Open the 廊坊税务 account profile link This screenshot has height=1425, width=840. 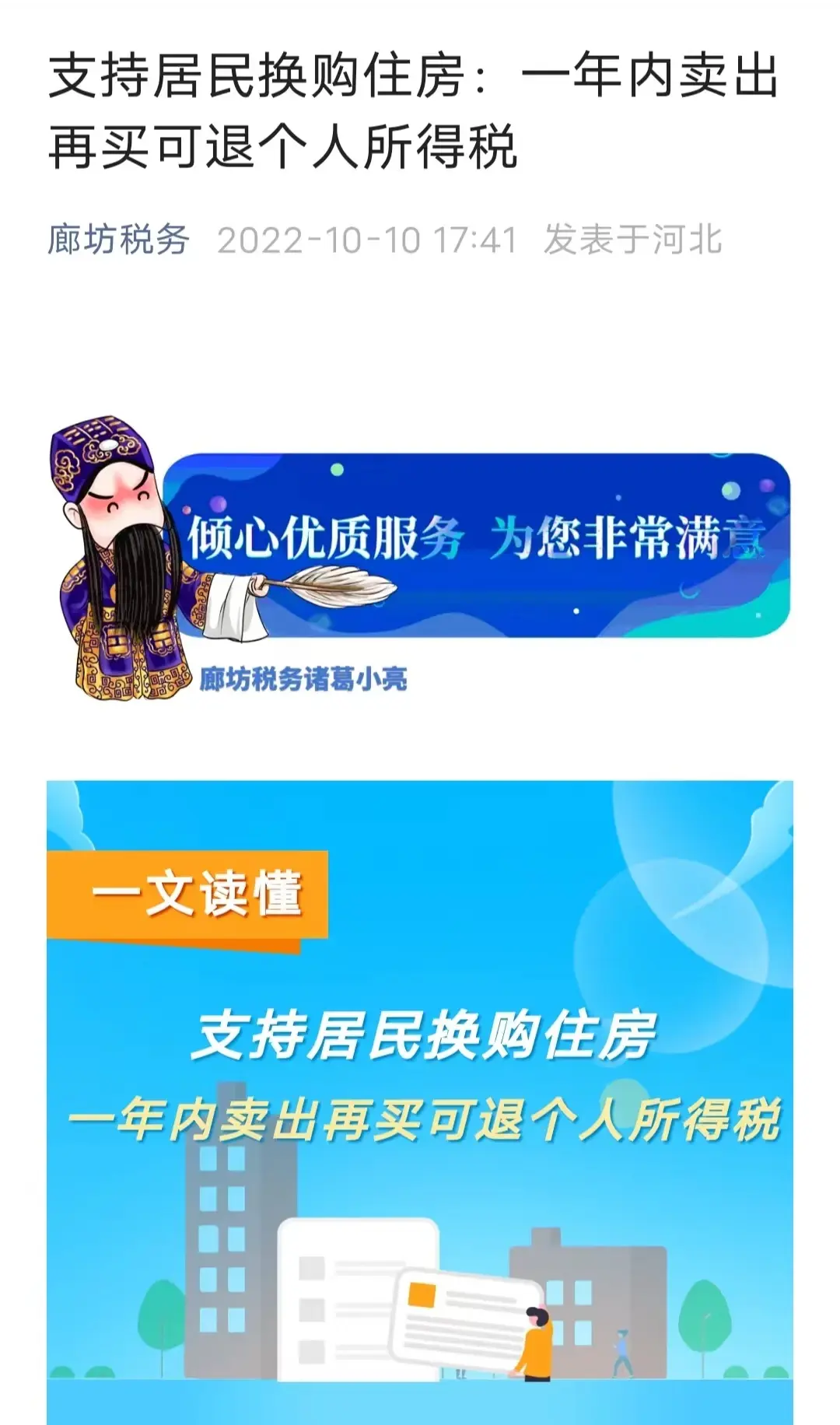click(x=118, y=240)
